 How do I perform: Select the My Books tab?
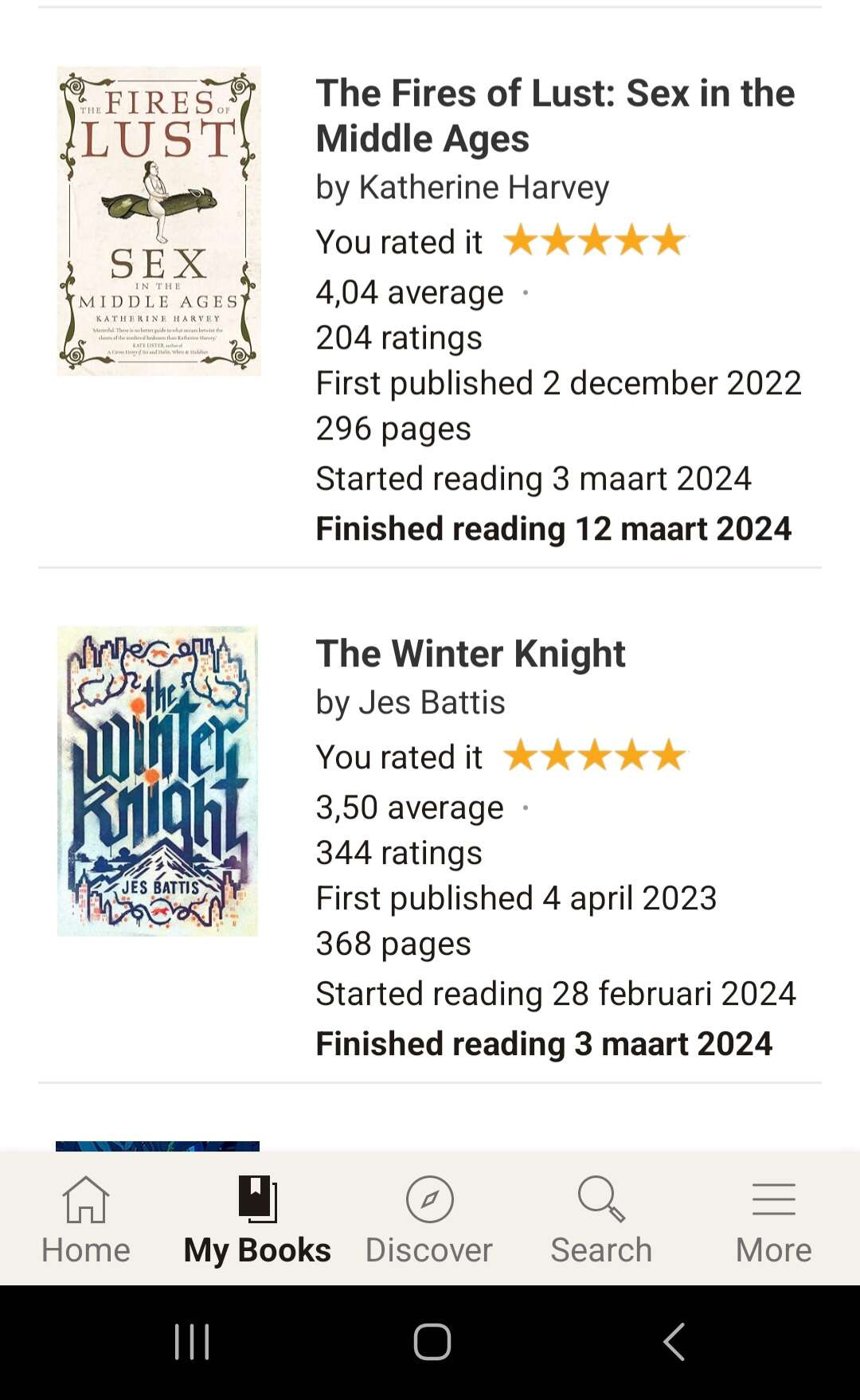point(257,1219)
